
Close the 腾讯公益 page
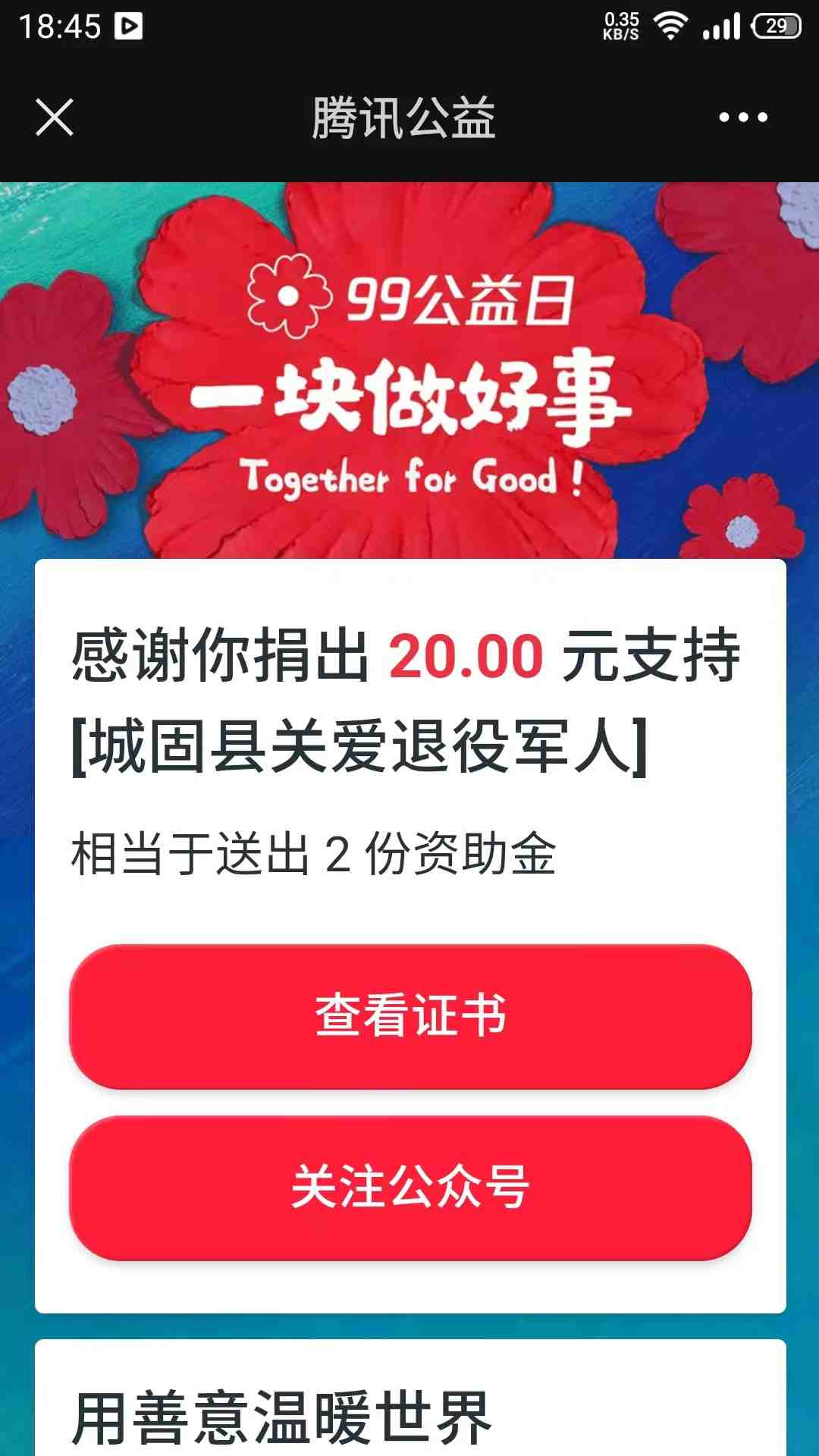point(55,118)
